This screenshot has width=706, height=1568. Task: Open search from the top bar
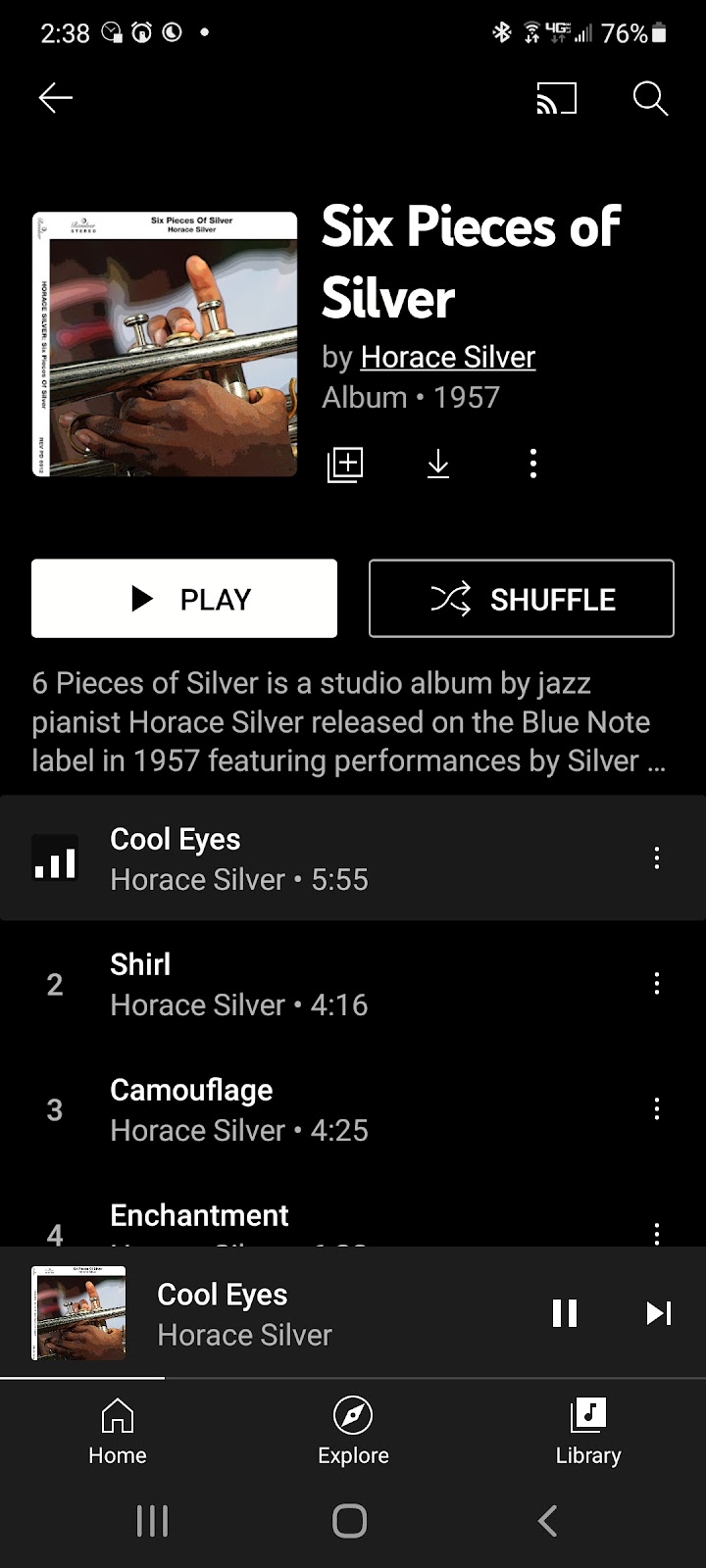tap(649, 98)
